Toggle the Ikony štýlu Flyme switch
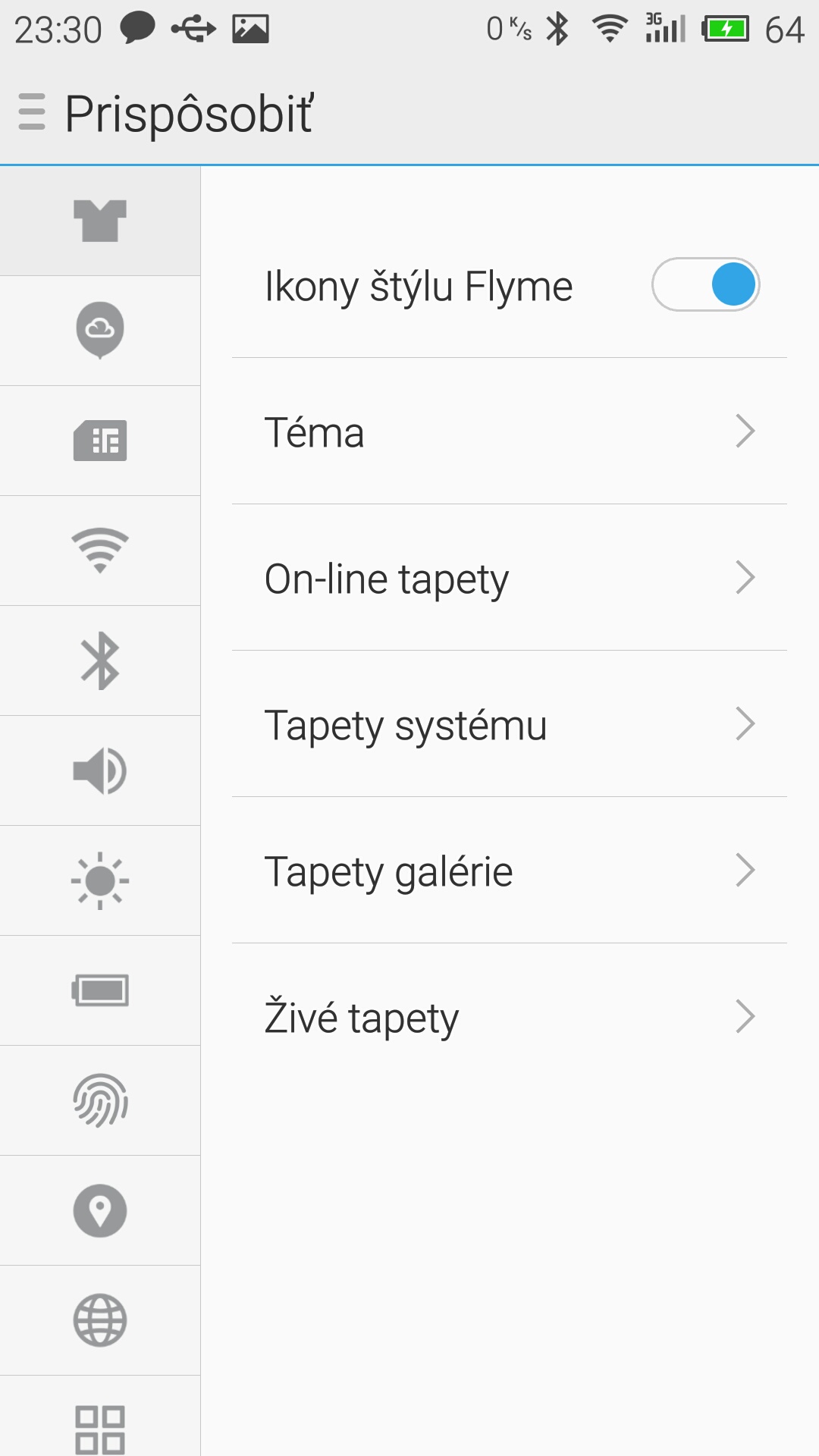The width and height of the screenshot is (819, 1456). tap(705, 285)
